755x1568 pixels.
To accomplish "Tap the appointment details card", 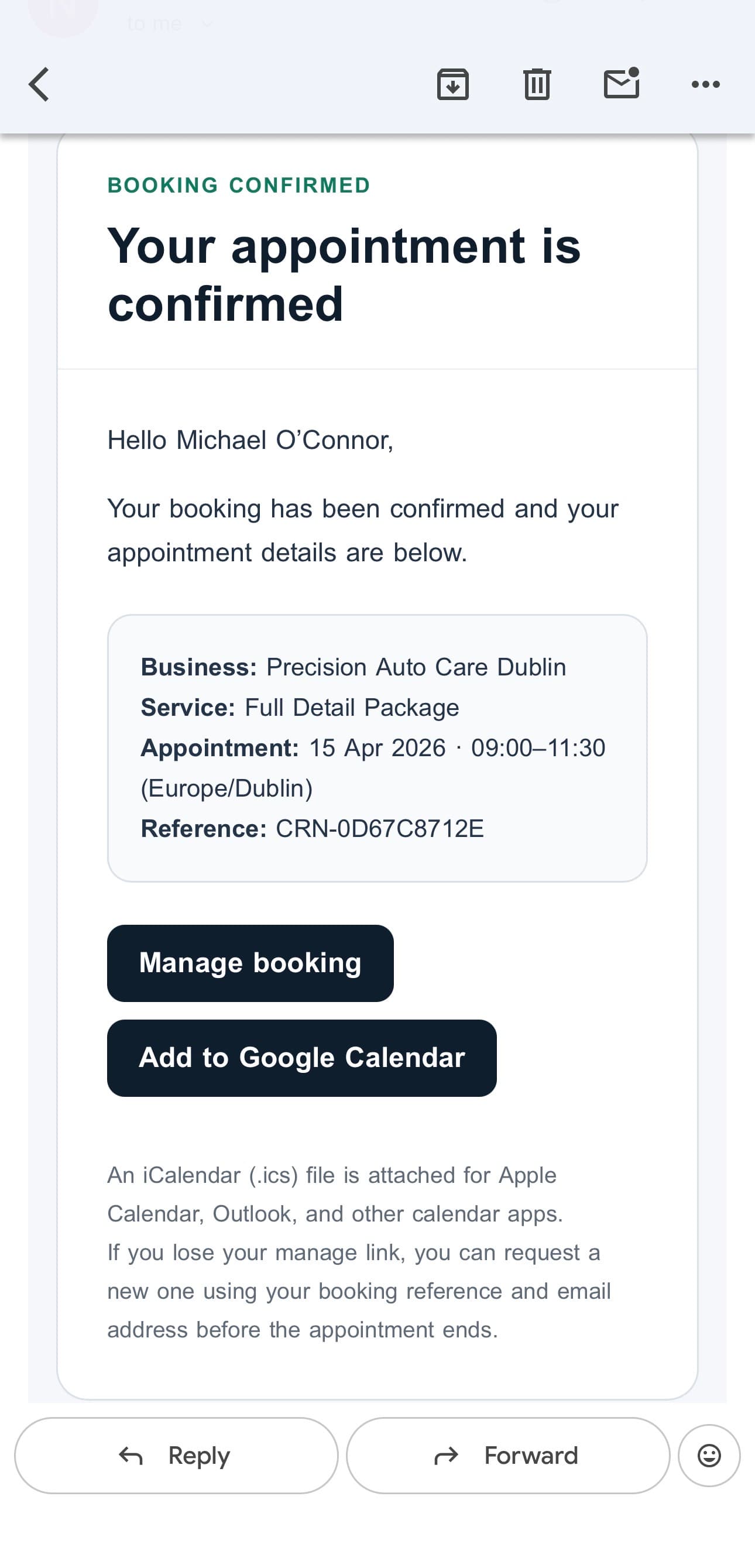I will click(377, 747).
